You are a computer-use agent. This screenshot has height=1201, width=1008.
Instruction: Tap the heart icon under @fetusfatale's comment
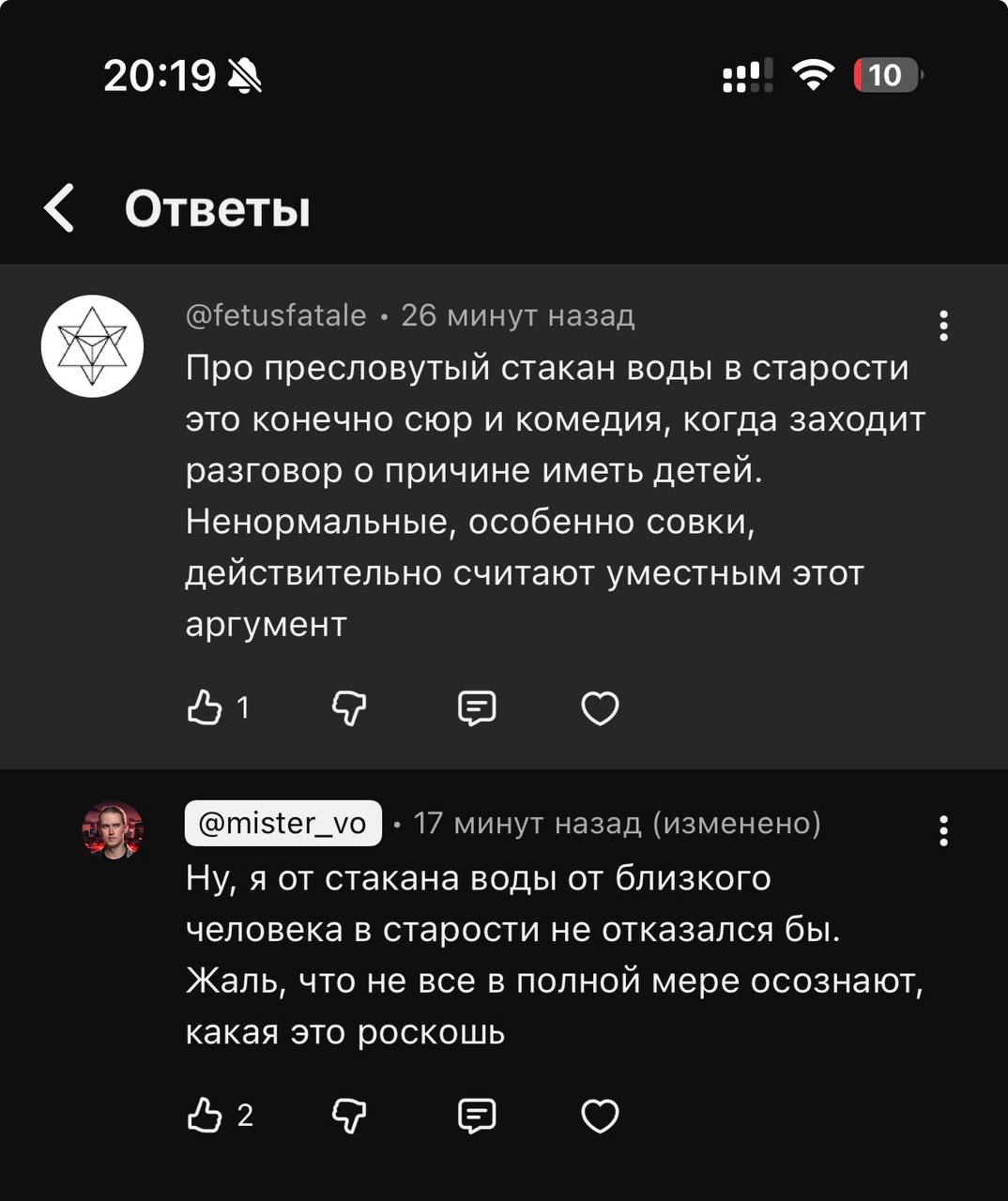point(601,708)
